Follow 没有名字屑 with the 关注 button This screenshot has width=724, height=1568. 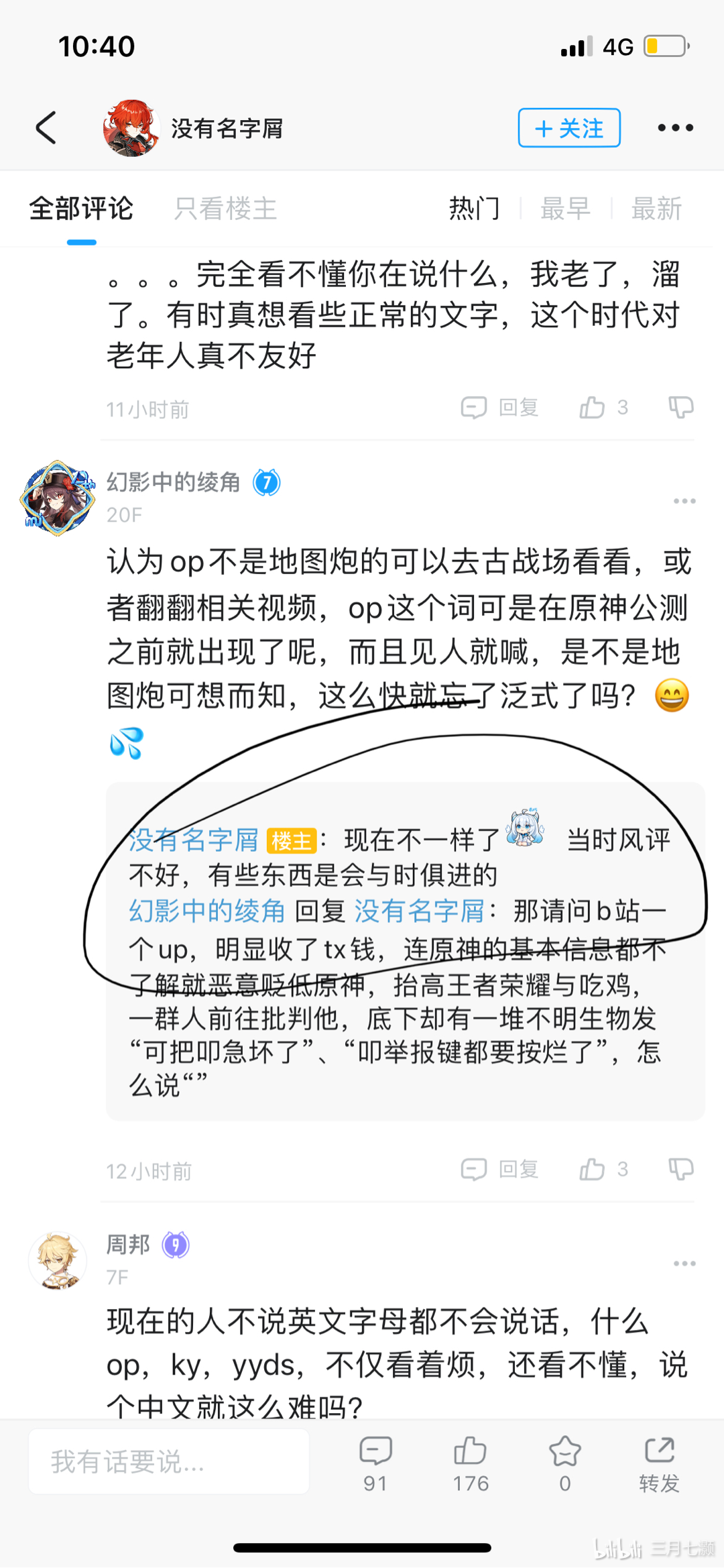pos(568,127)
